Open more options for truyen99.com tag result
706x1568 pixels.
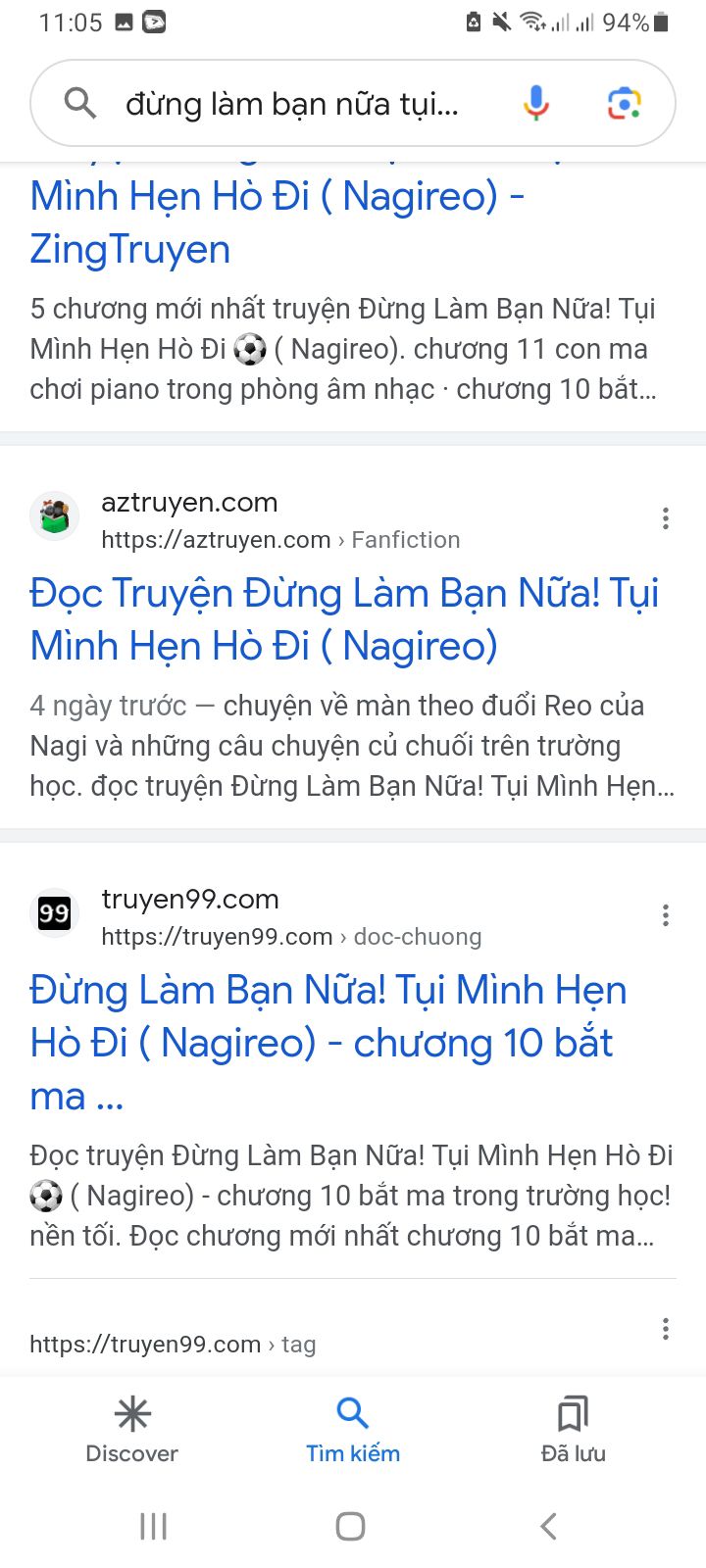pos(666,1329)
